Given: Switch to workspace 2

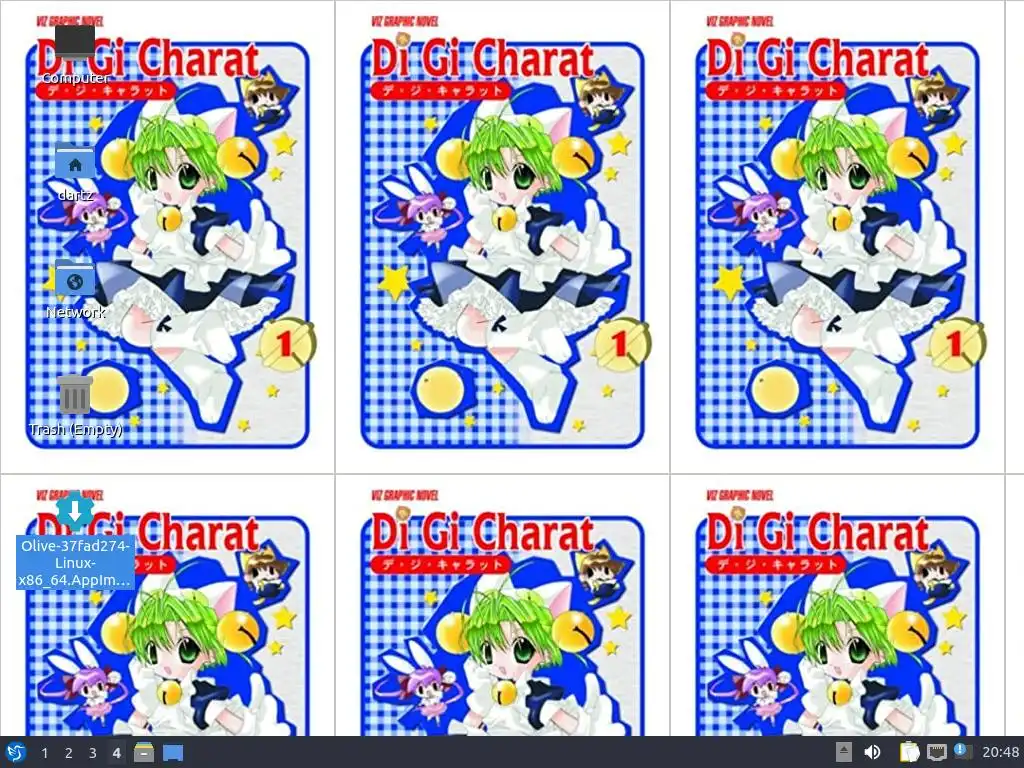Looking at the screenshot, I should coord(68,753).
